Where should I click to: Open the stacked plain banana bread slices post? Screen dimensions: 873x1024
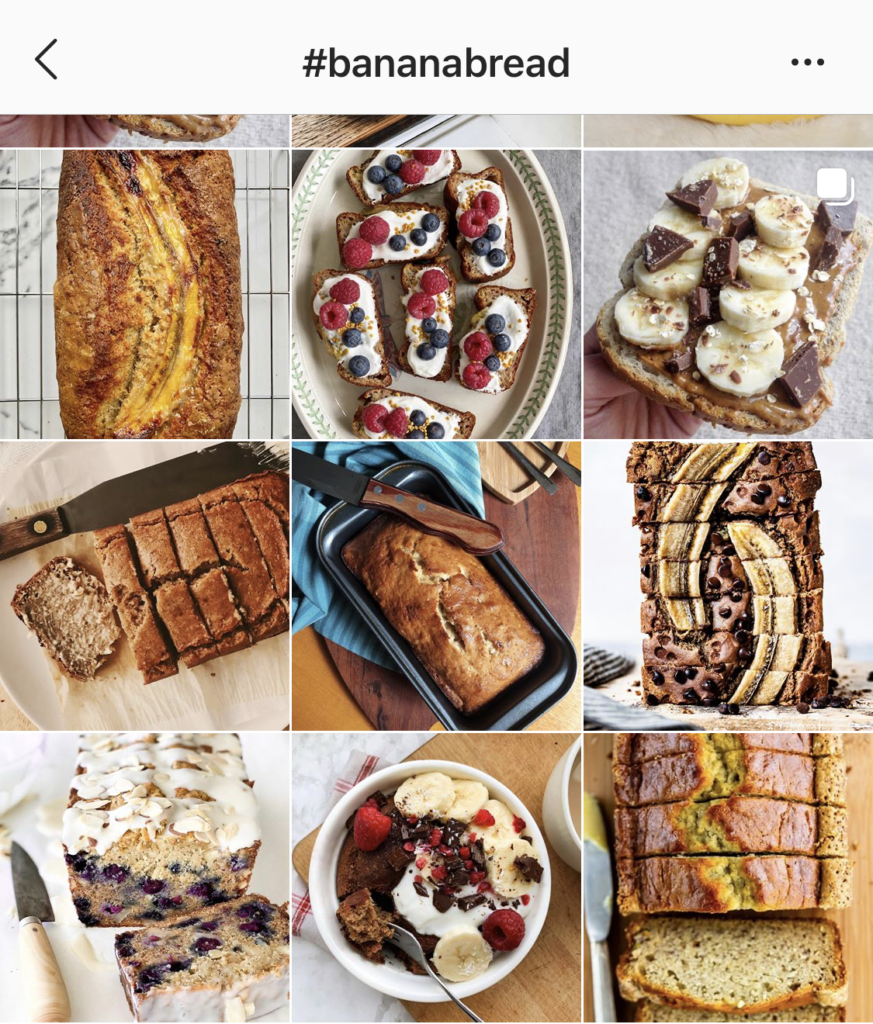[x=728, y=877]
